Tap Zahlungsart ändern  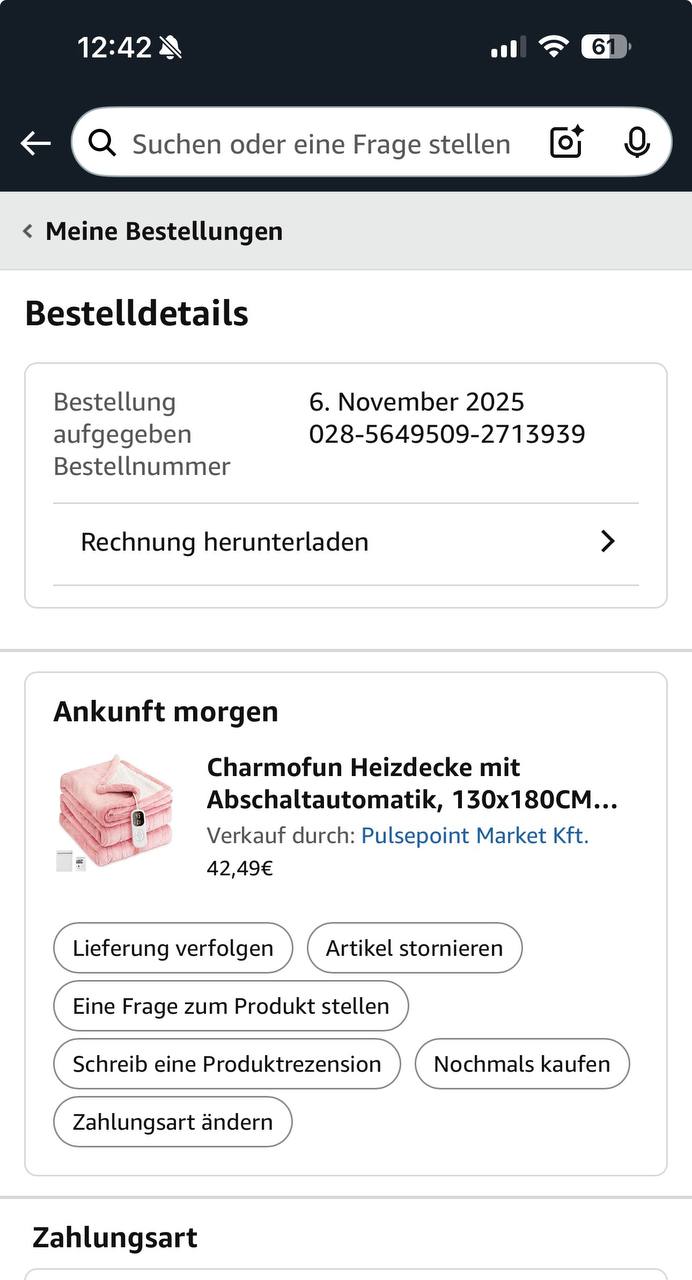[x=173, y=1122]
